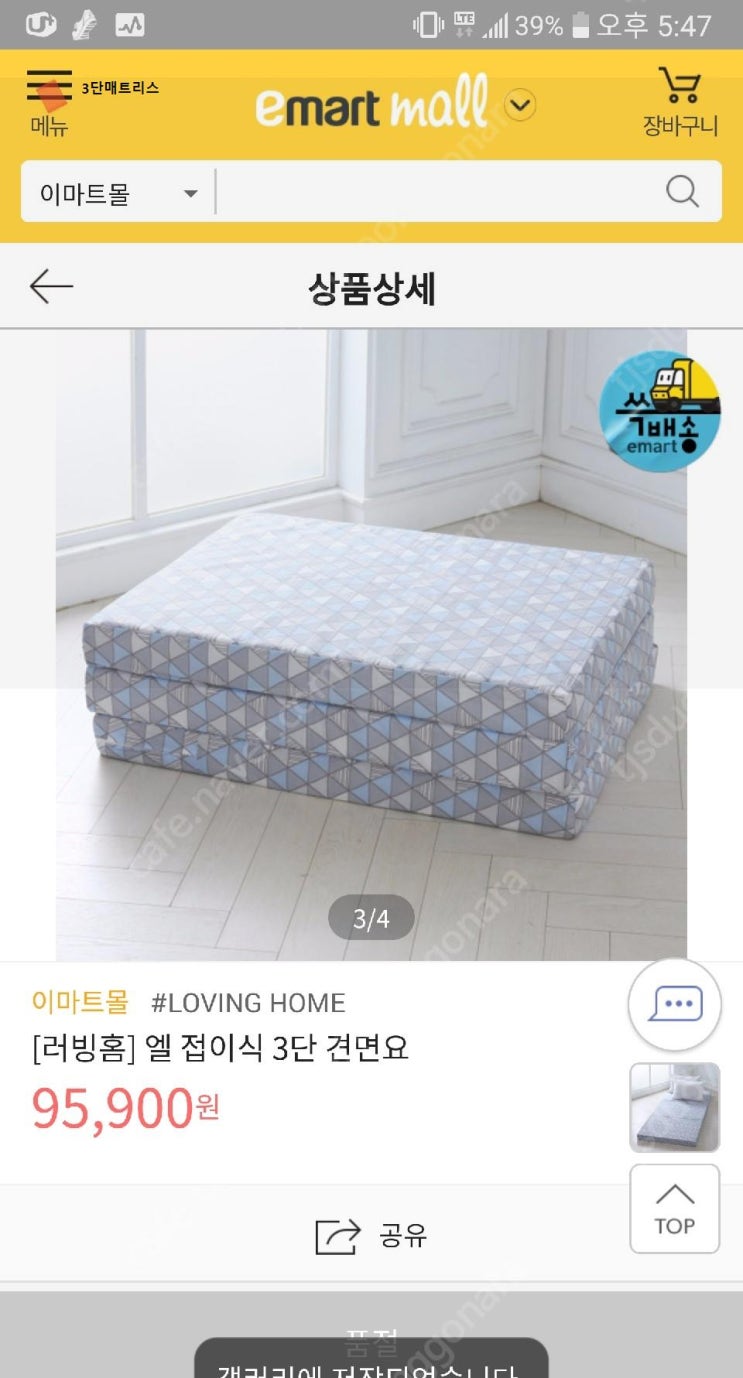The image size is (743, 1378).
Task: Open the 장바구니 shopping cart
Action: [680, 102]
